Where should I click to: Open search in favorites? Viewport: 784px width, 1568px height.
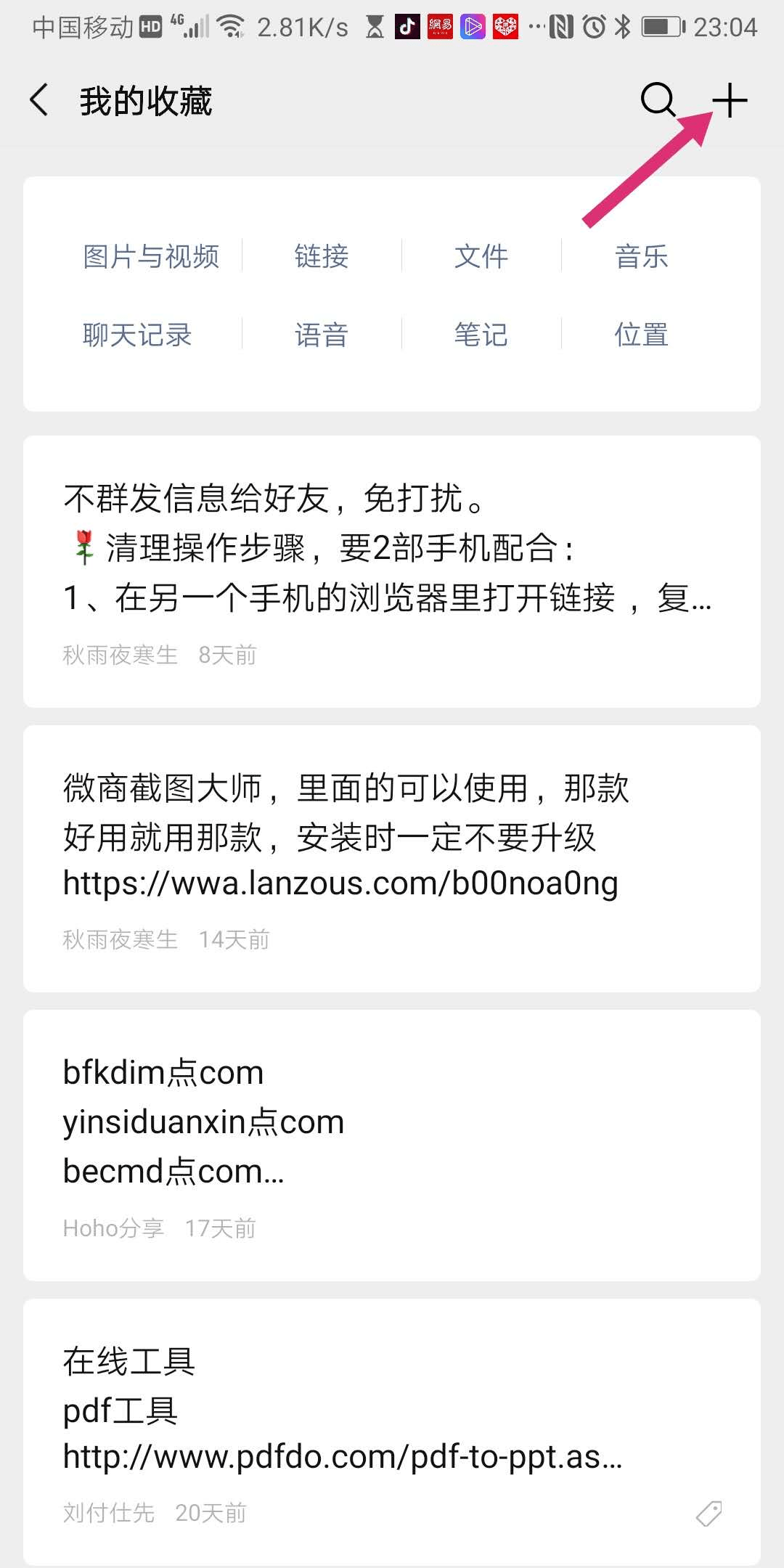(658, 100)
